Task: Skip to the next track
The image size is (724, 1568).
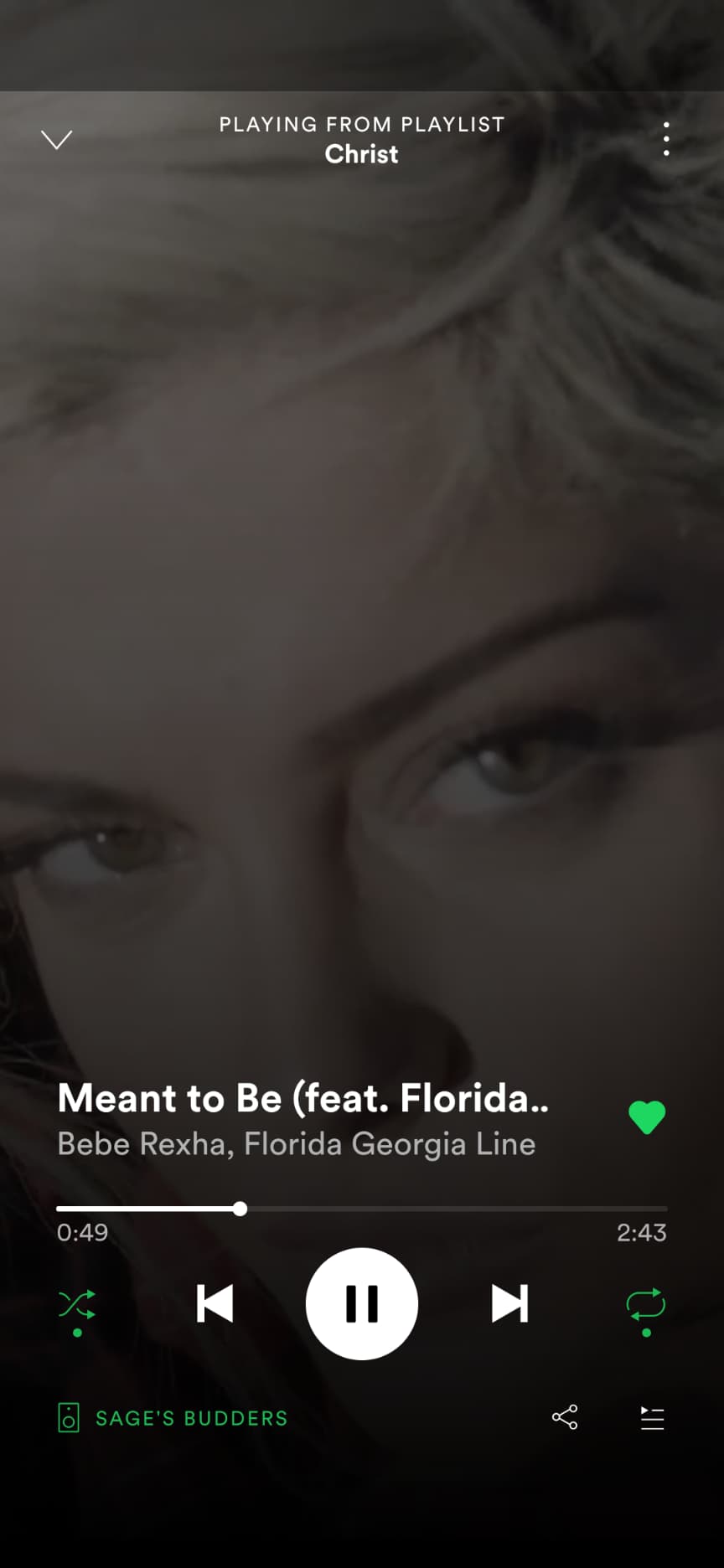Action: tap(509, 1304)
